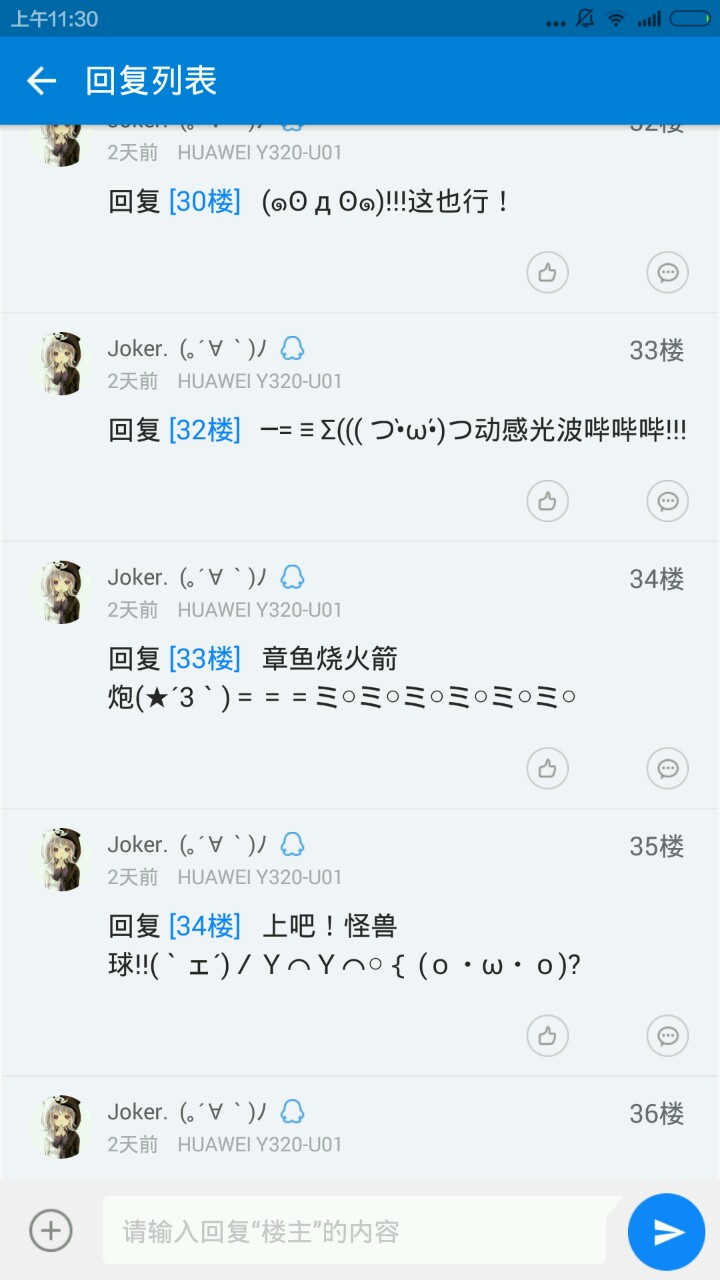
Task: Comment on the 35楼 reply
Action: click(667, 1036)
